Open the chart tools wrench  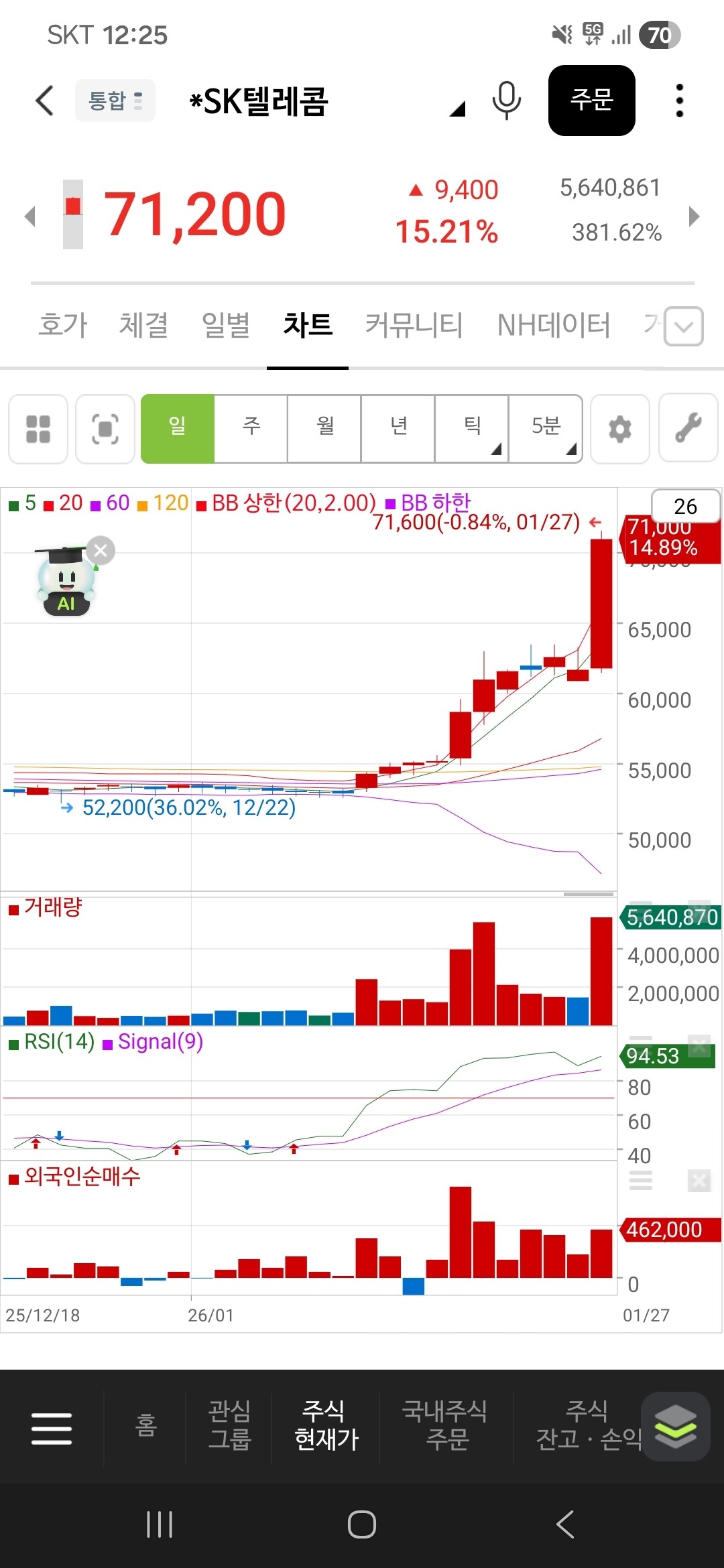click(688, 429)
